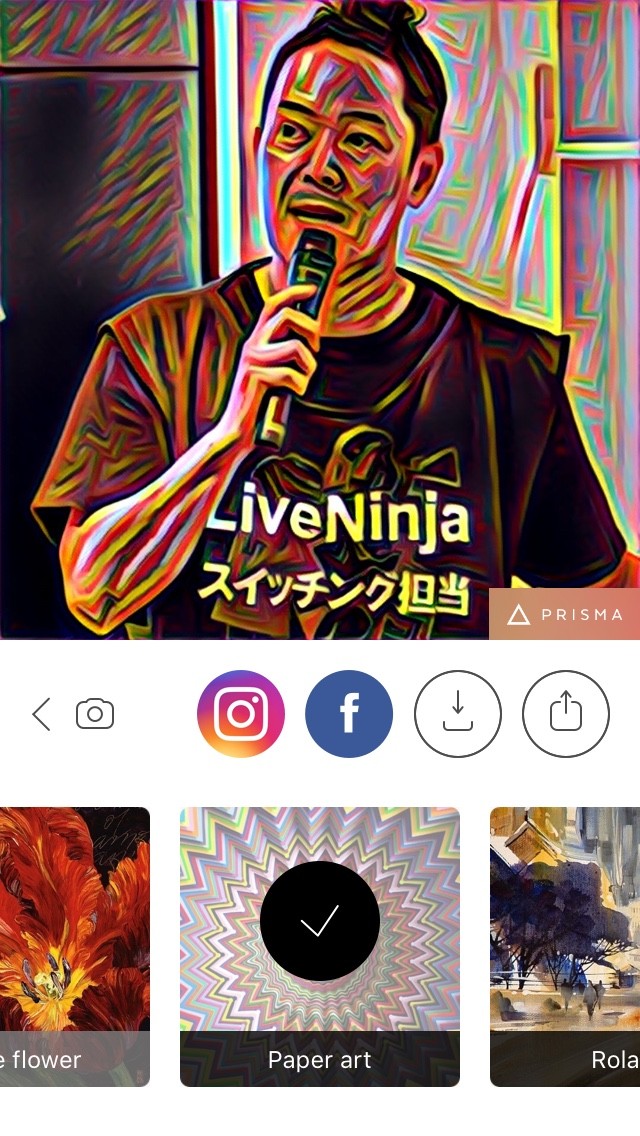Share the photo to Instagram
640x1136 pixels.
pos(241,714)
